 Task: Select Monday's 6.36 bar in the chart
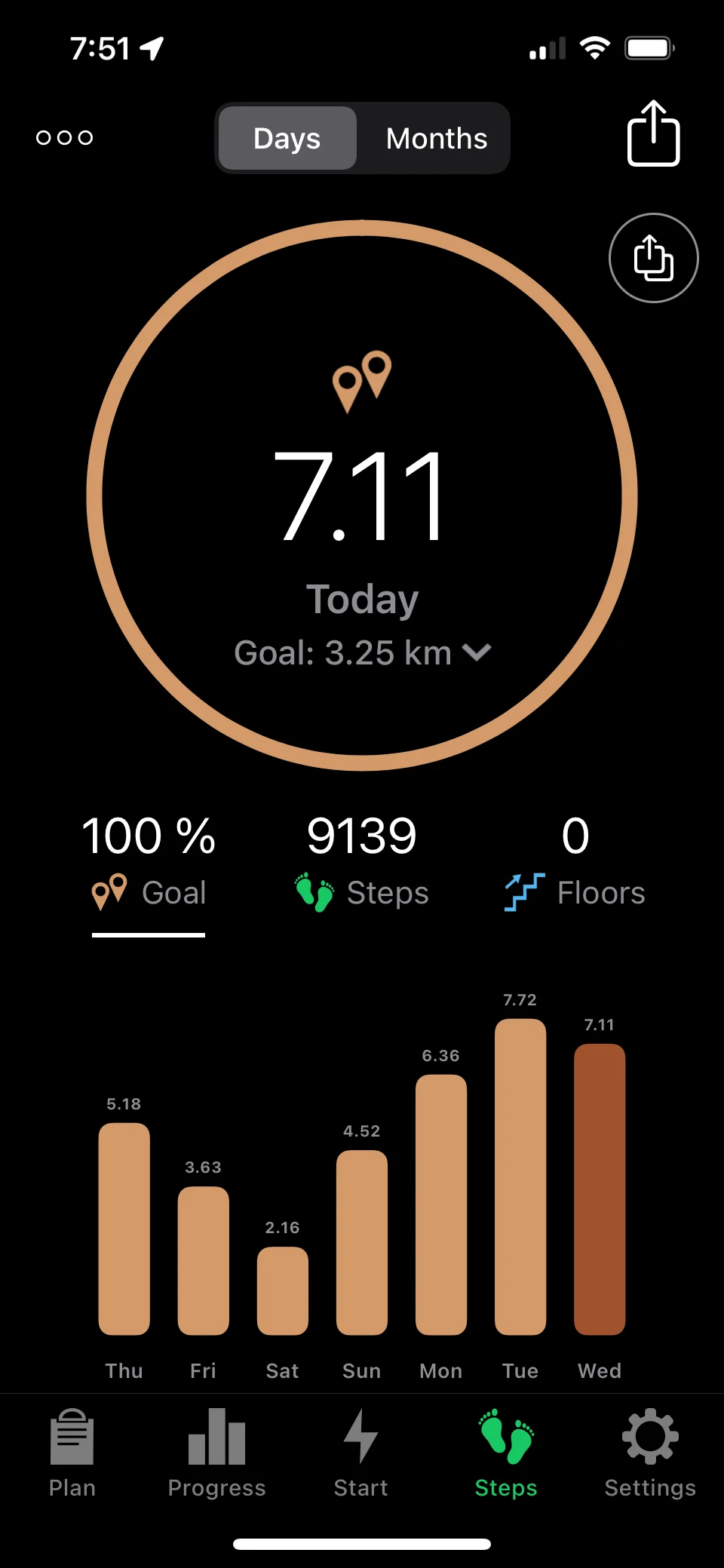pyautogui.click(x=441, y=1204)
